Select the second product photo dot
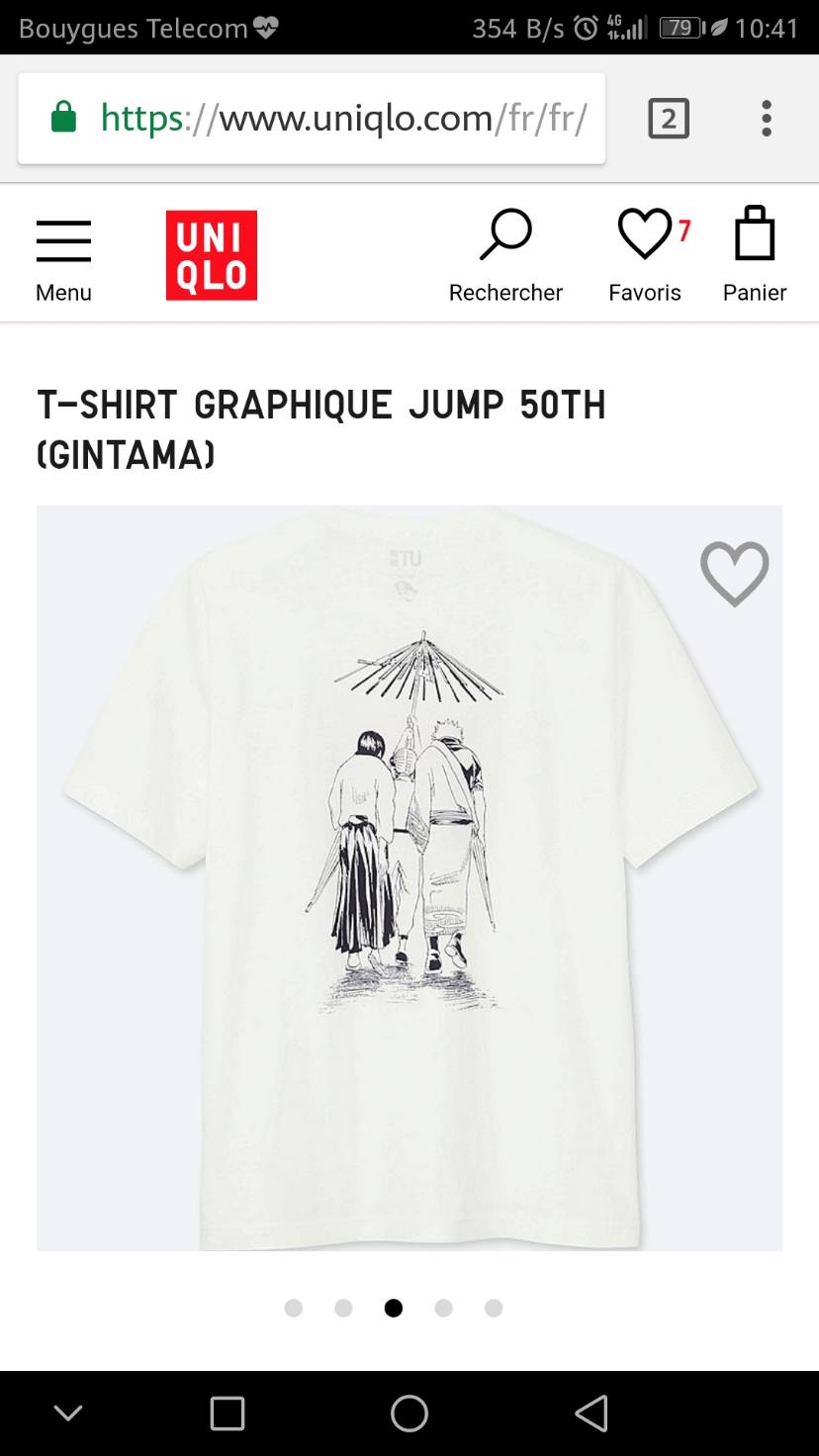Screen dimensions: 819x1456 coord(343,1308)
